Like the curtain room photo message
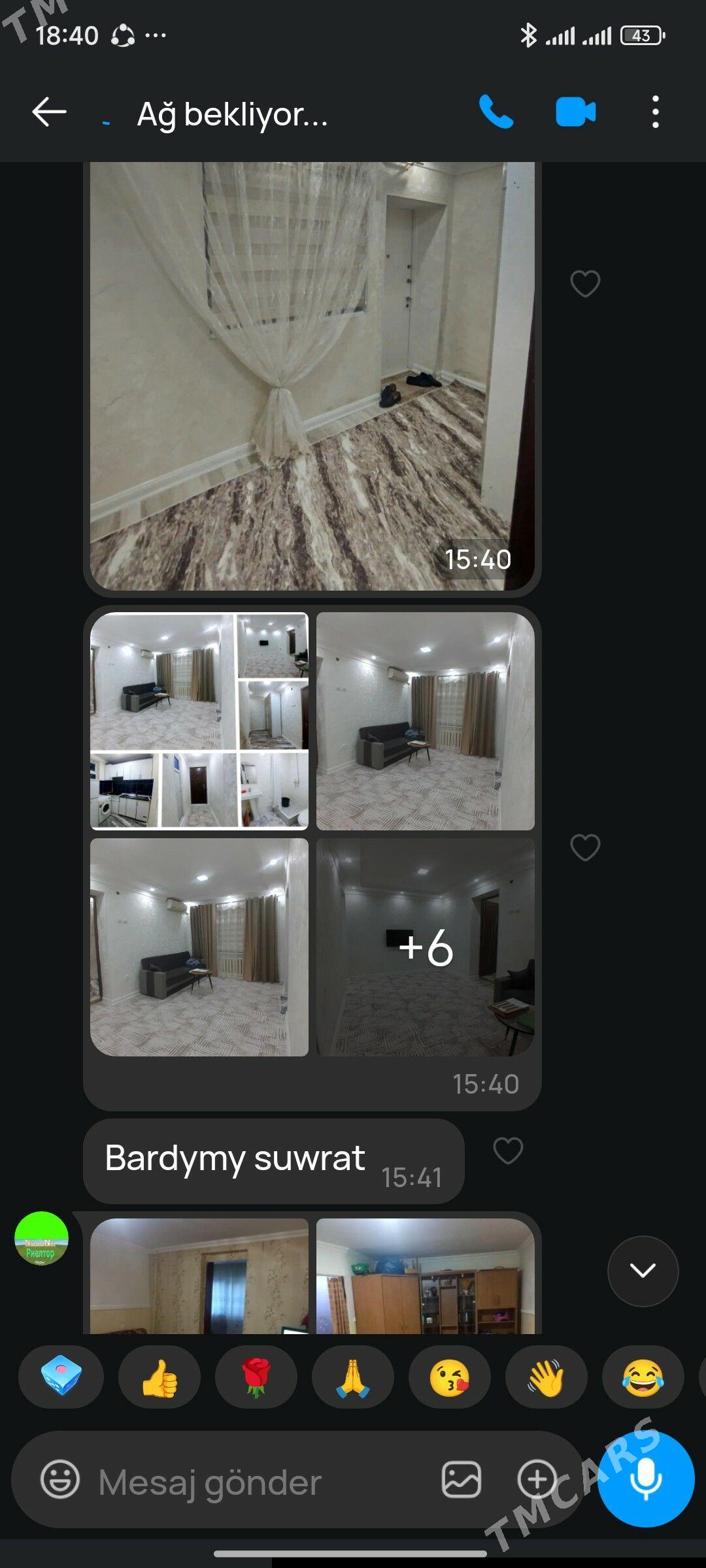Viewport: 706px width, 1568px height. 584,284
